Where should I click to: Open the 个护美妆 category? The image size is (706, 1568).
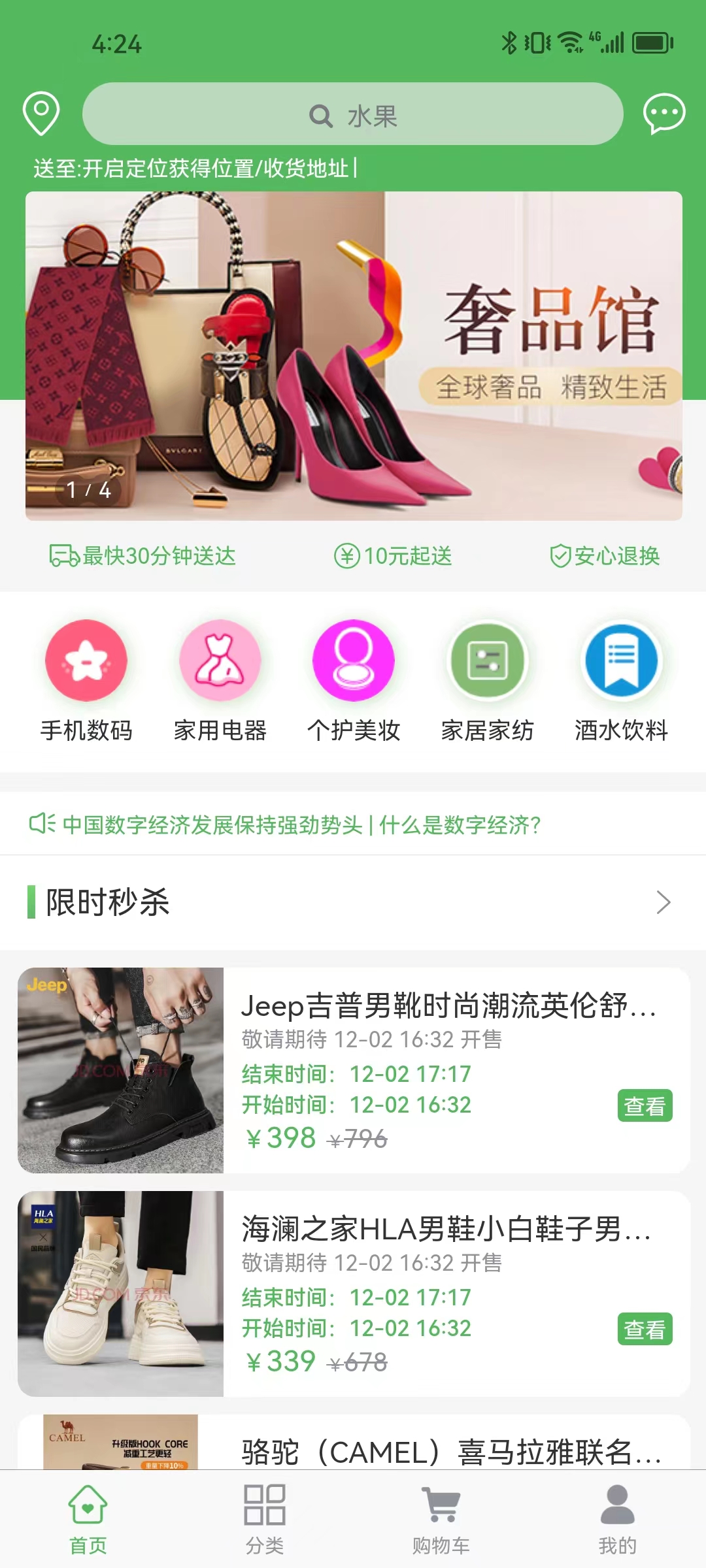tap(354, 681)
